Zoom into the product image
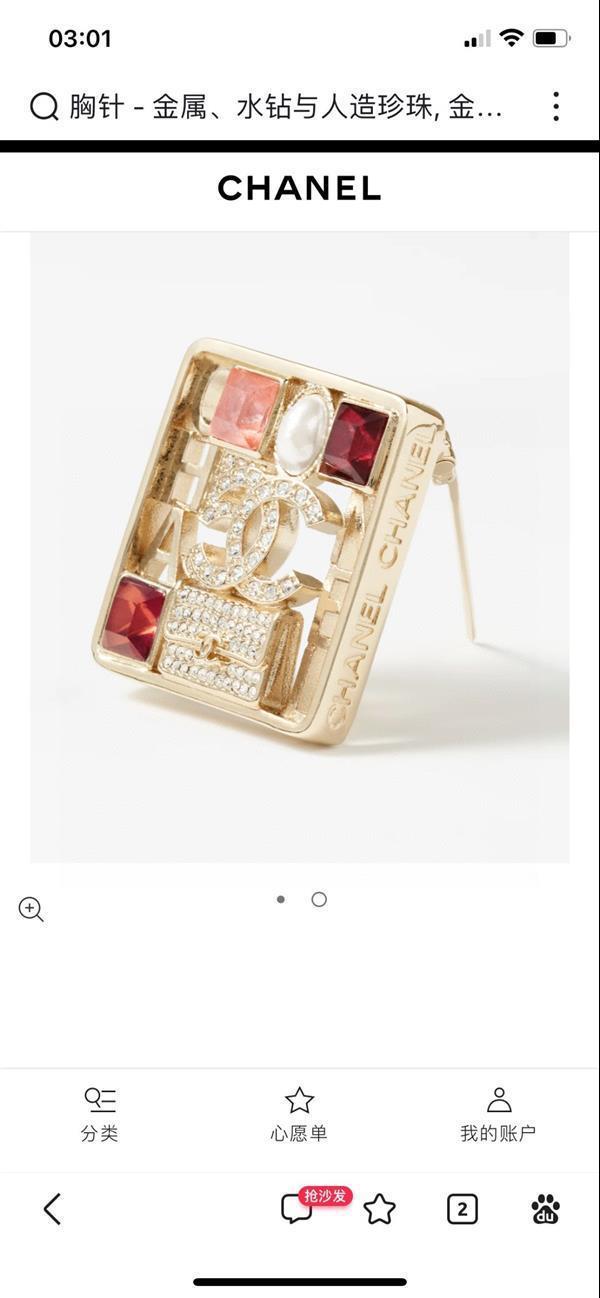Screen dimensions: 600x1298 (x=31, y=909)
